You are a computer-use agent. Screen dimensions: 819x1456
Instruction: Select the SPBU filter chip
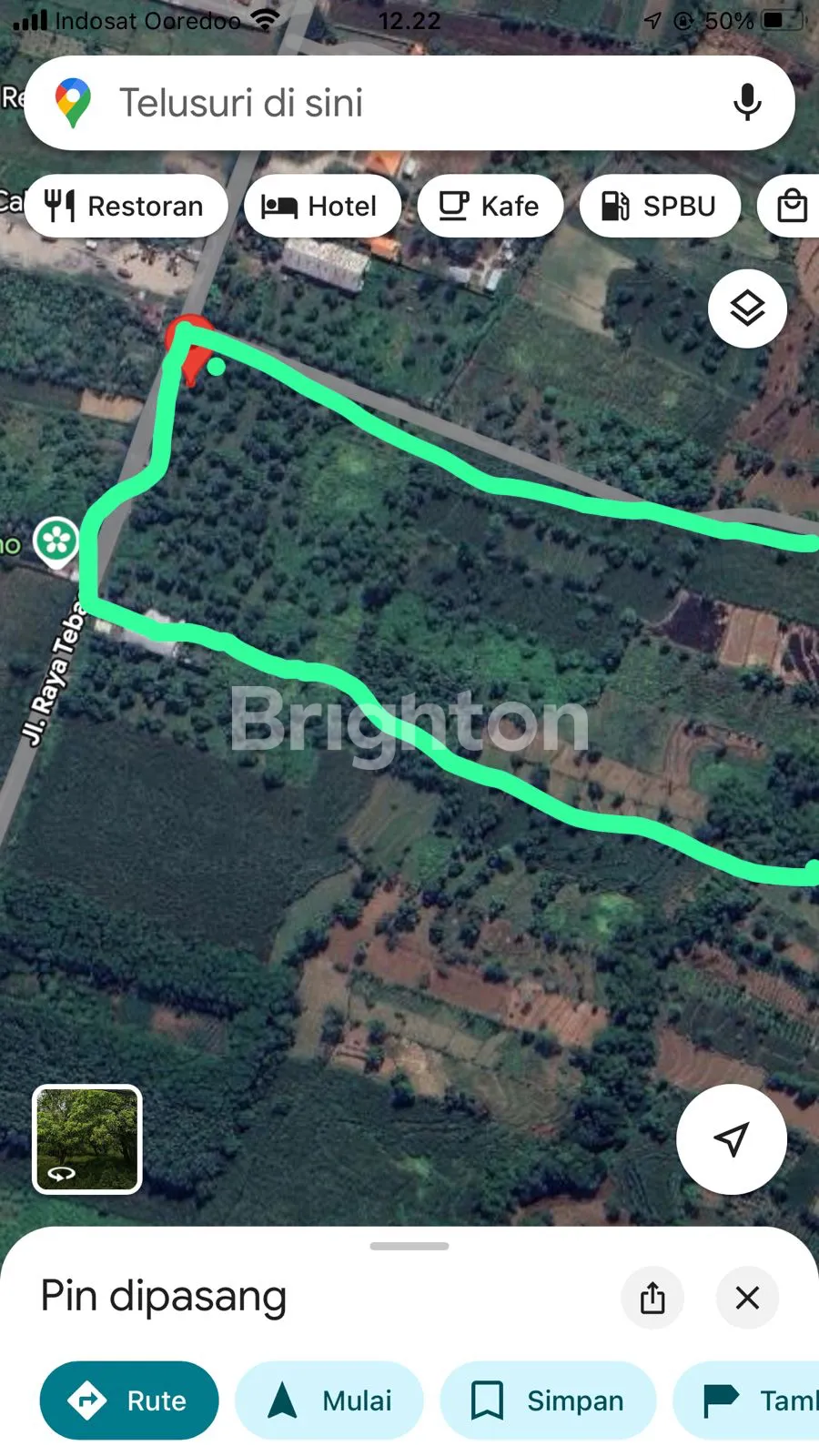click(x=659, y=207)
